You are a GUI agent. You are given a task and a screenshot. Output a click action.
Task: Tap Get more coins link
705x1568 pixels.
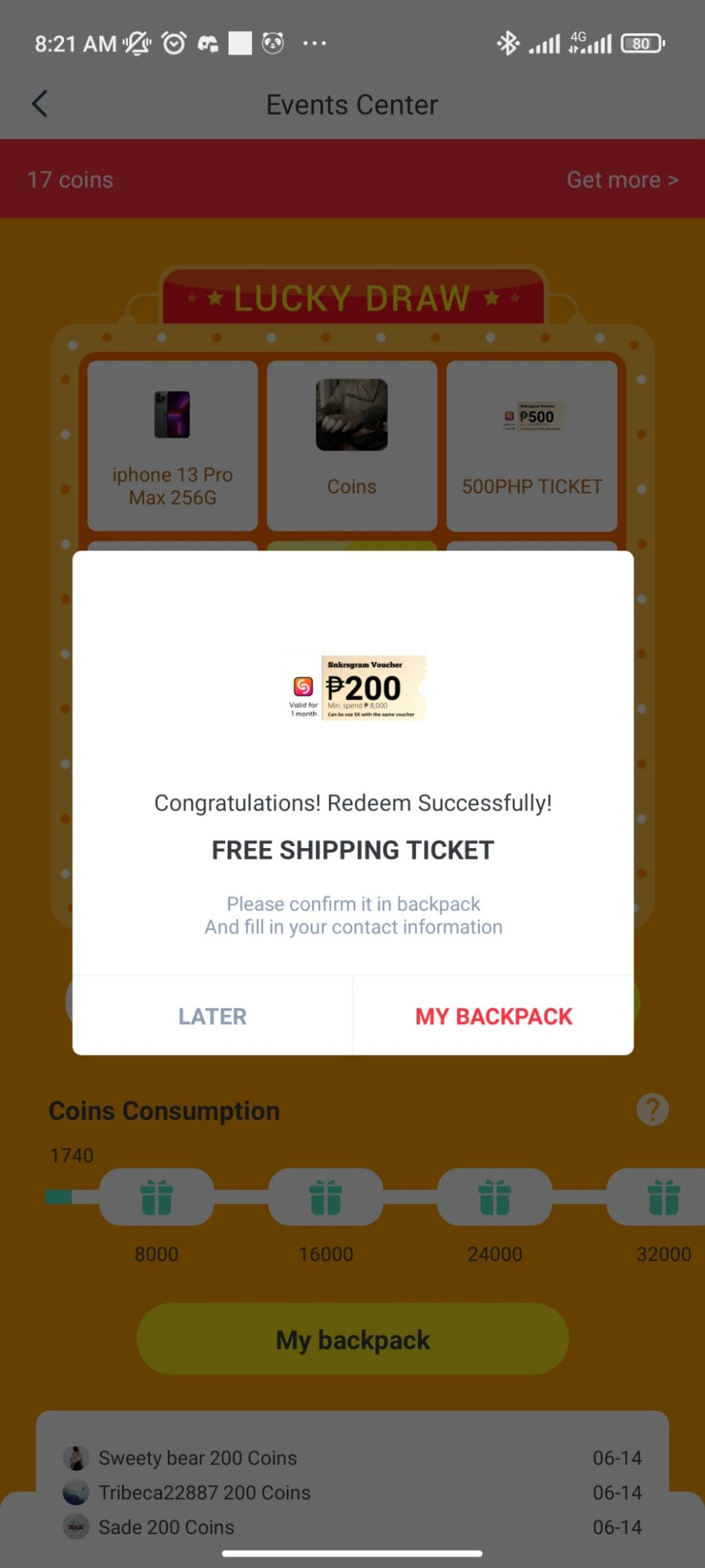click(622, 180)
